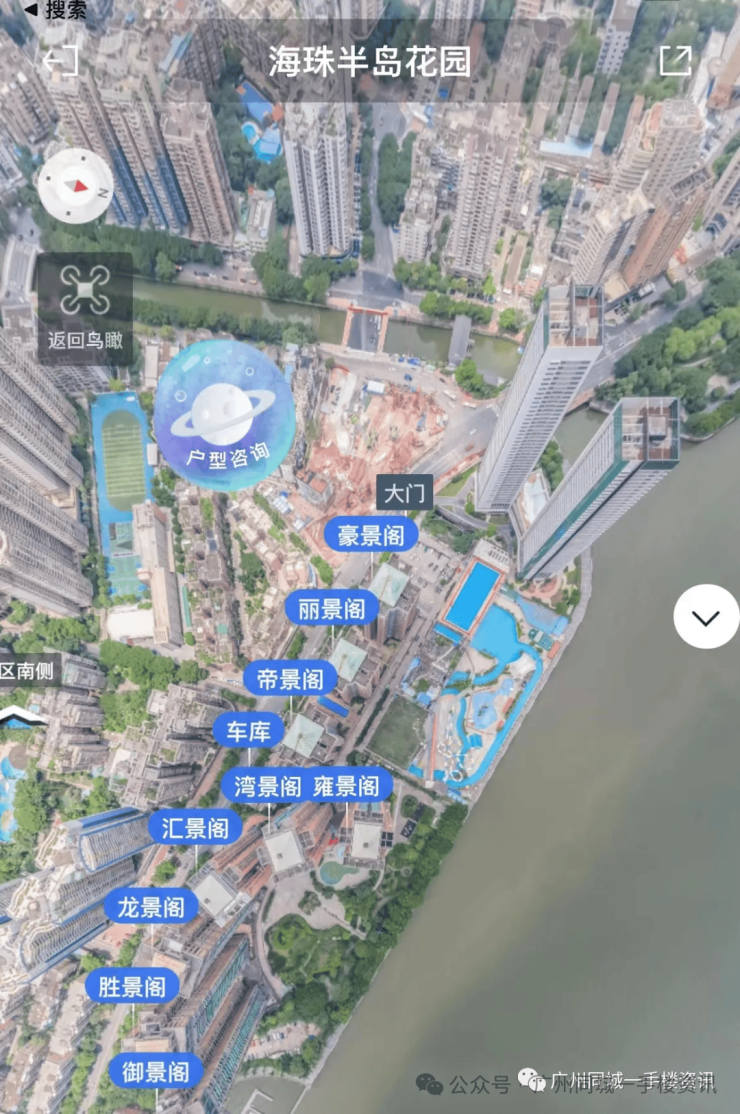This screenshot has height=1114, width=740.
Task: Select the 龙景阁 building label
Action: pos(151,907)
